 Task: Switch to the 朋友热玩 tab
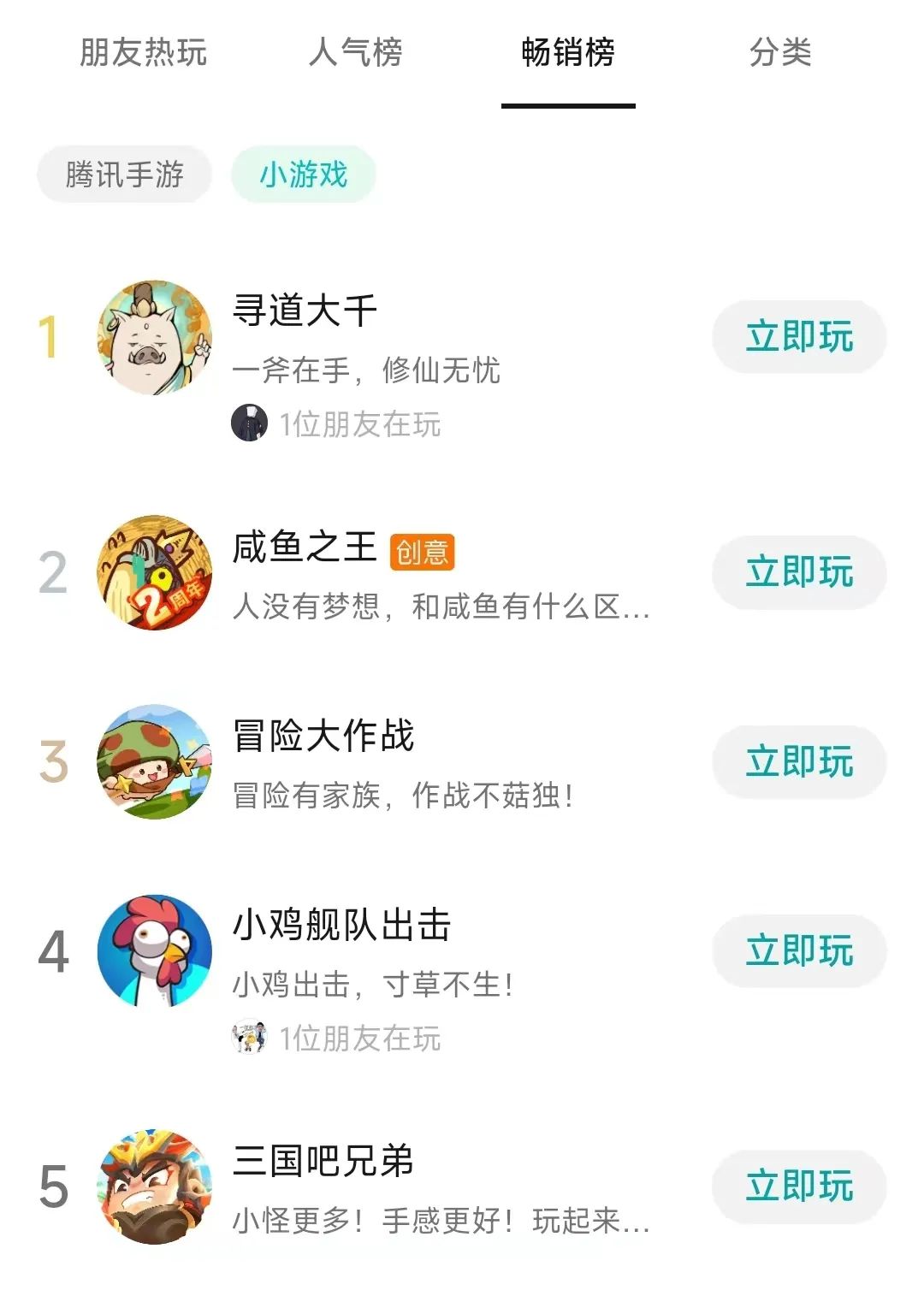[143, 53]
